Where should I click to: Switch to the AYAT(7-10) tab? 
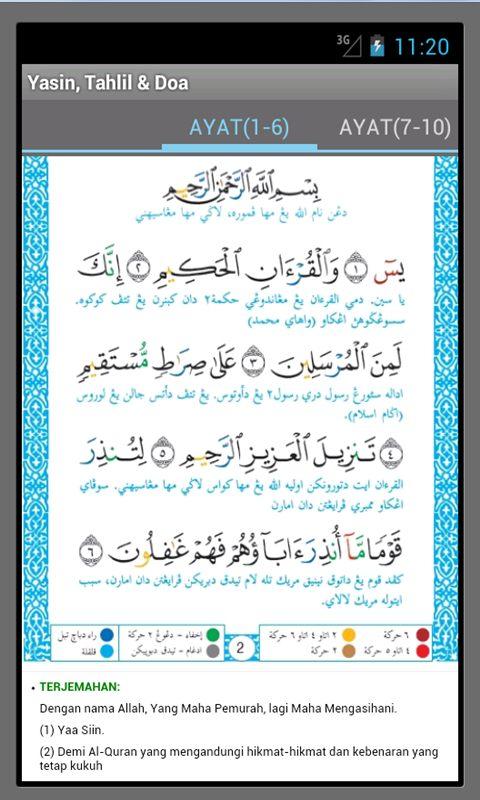click(x=395, y=128)
